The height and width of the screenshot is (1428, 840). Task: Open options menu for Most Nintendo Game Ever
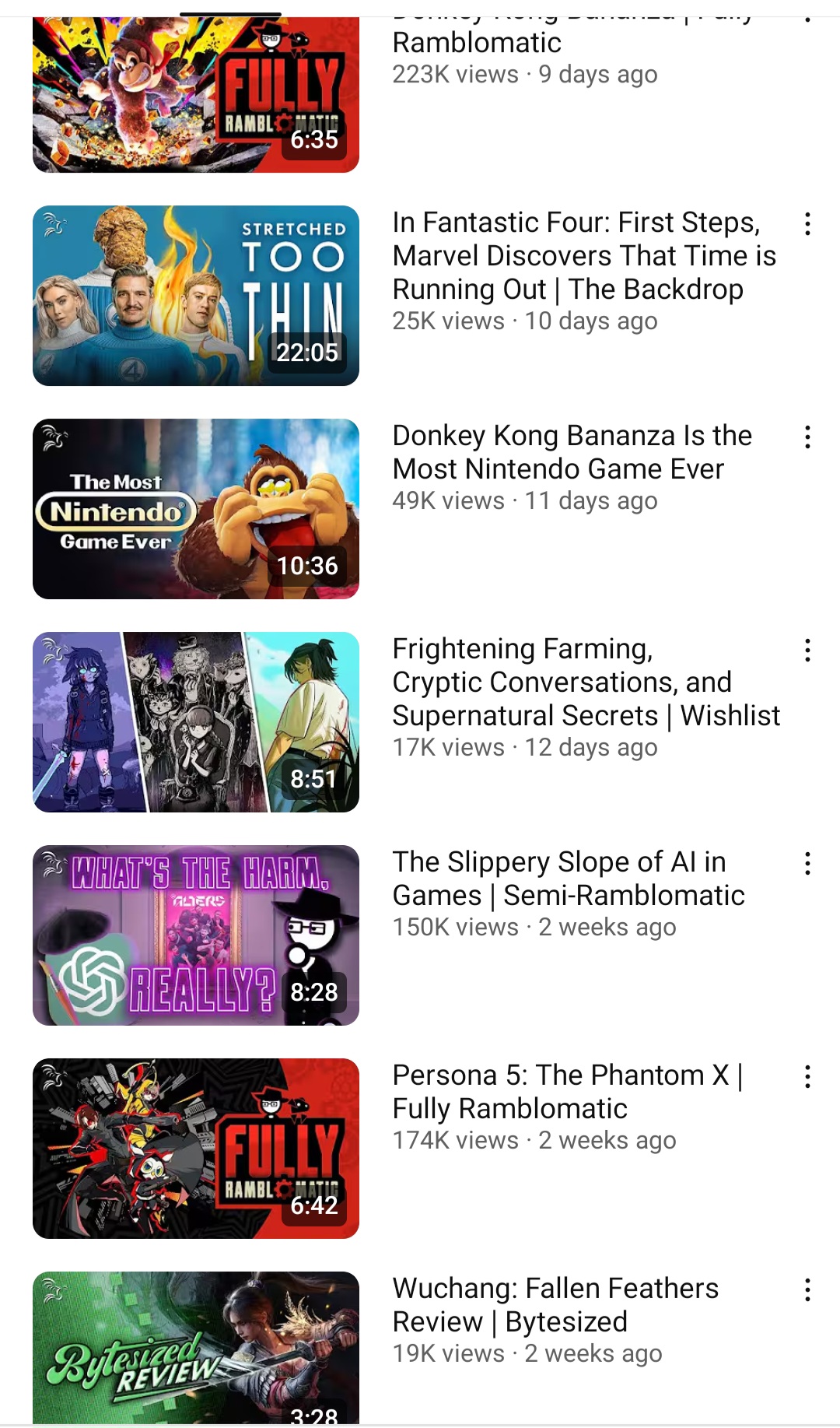[807, 437]
